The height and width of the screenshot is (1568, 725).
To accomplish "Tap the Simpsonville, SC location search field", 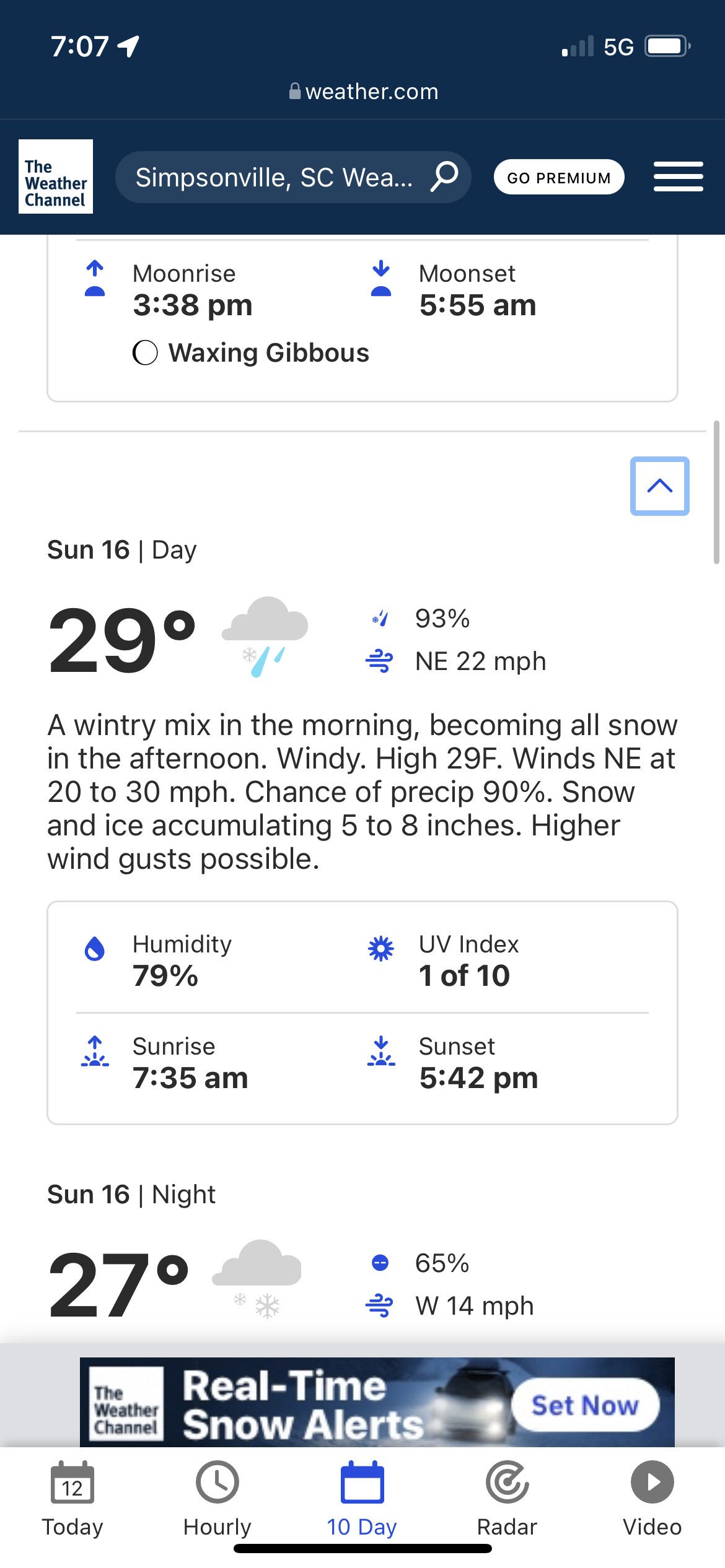I will point(293,177).
